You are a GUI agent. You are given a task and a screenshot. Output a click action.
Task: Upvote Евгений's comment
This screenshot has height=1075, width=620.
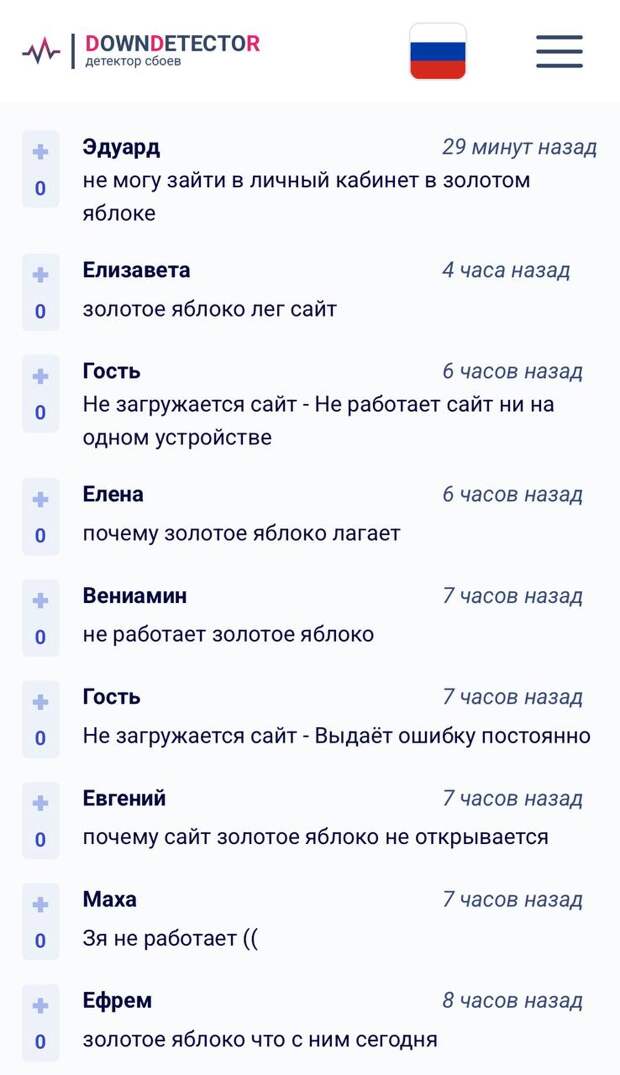pyautogui.click(x=40, y=803)
